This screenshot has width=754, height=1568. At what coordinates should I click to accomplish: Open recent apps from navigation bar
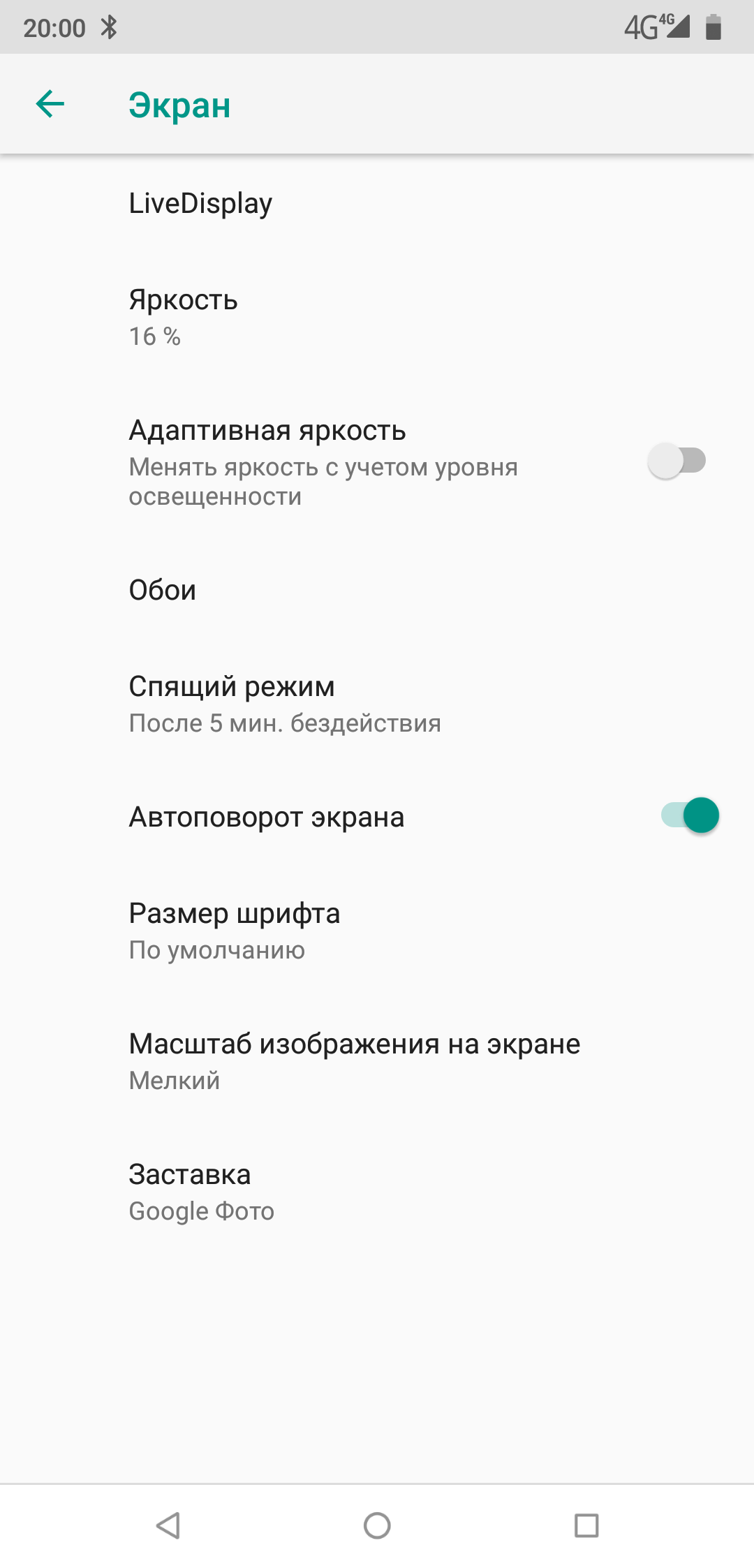pos(586,1525)
